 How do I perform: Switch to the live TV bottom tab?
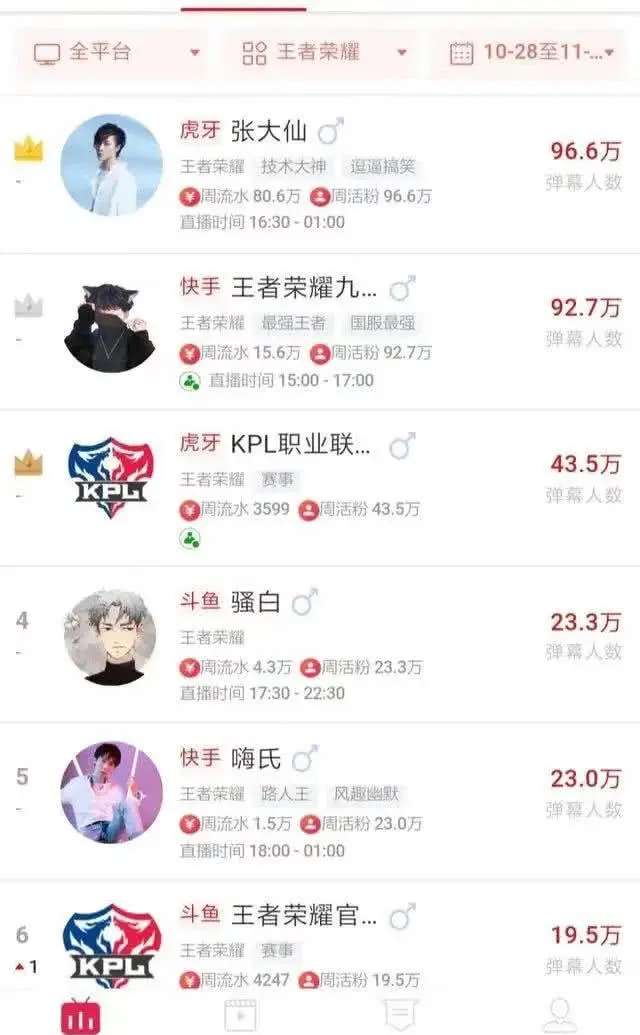click(80, 1014)
